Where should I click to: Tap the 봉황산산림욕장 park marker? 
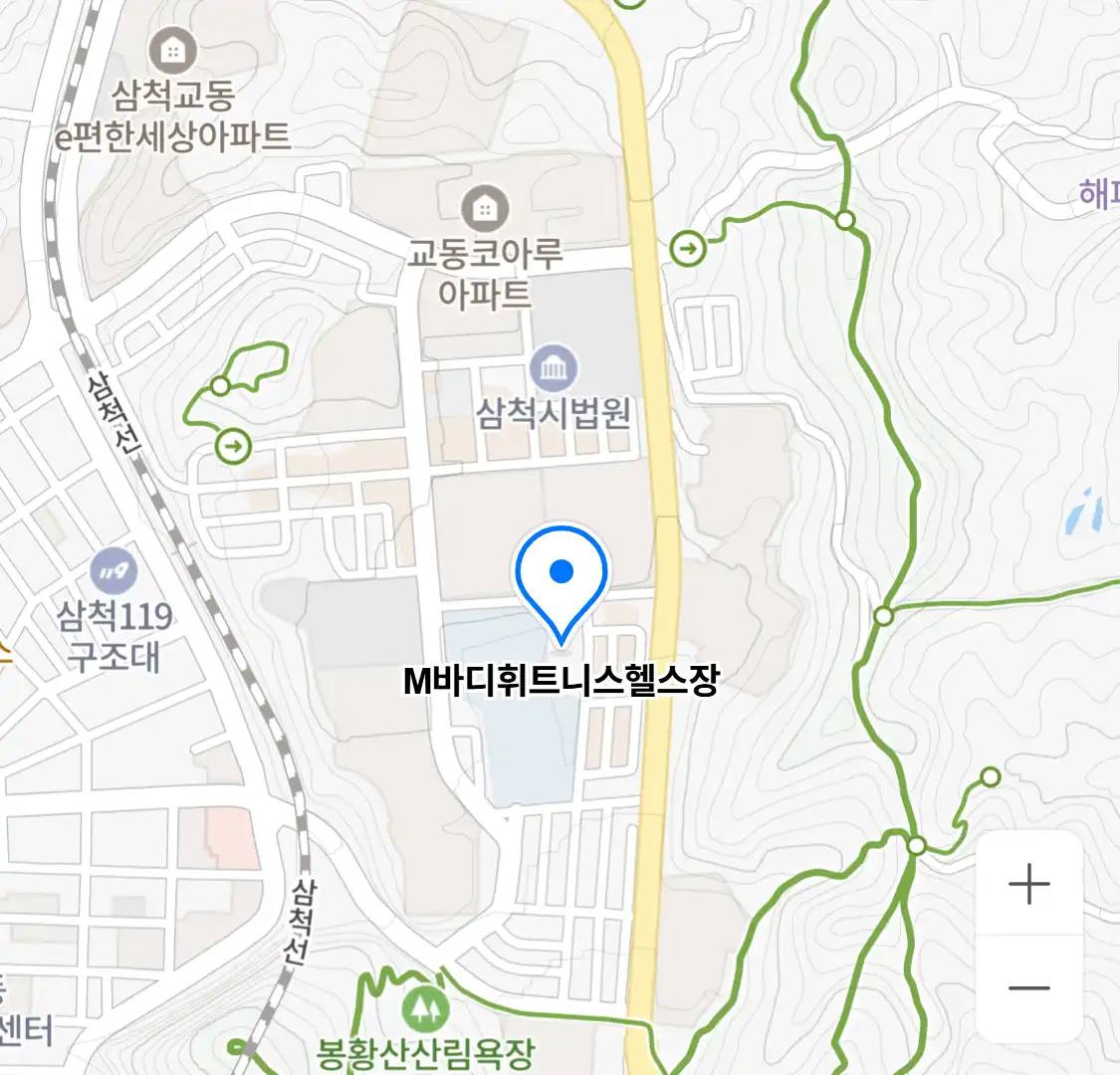point(425,1008)
